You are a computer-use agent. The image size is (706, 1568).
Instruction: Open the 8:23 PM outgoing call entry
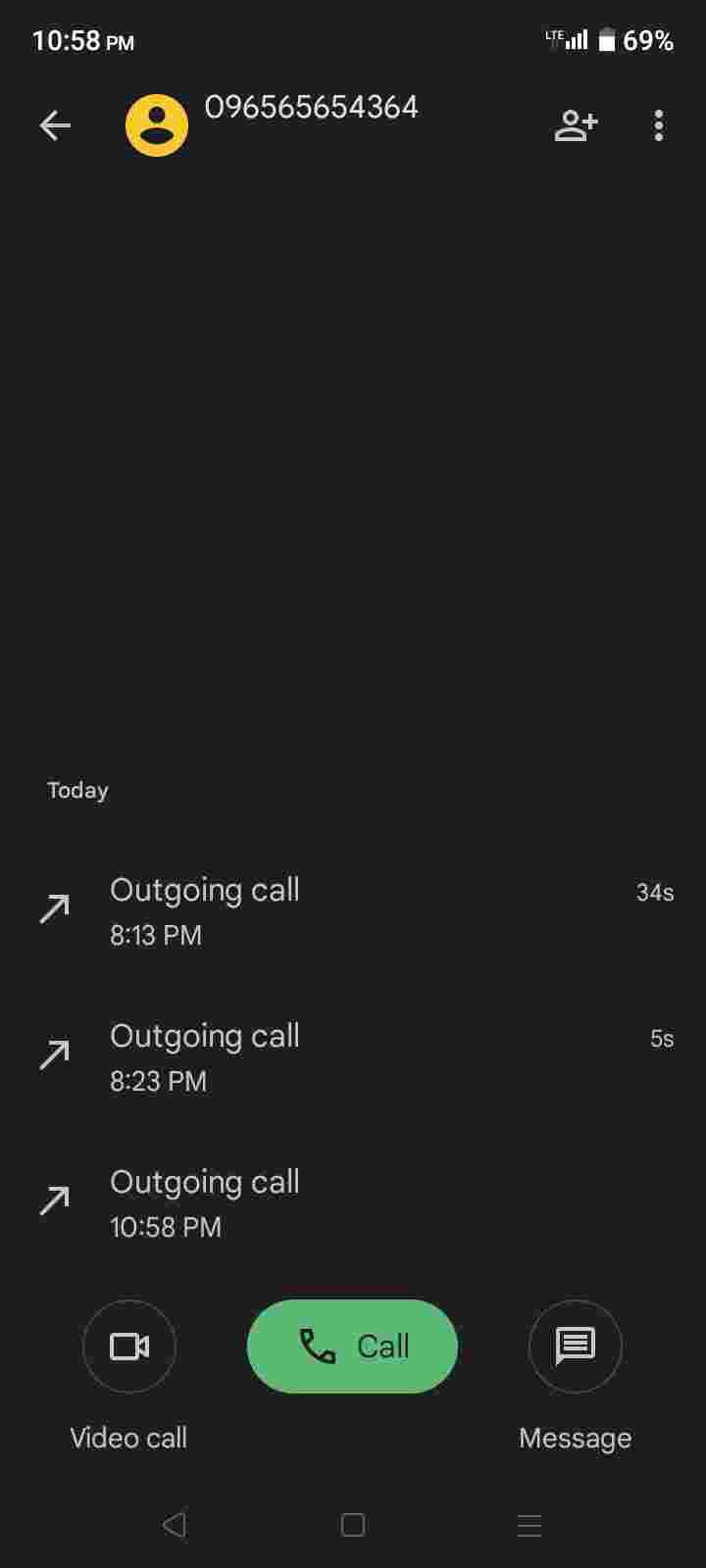click(353, 1056)
